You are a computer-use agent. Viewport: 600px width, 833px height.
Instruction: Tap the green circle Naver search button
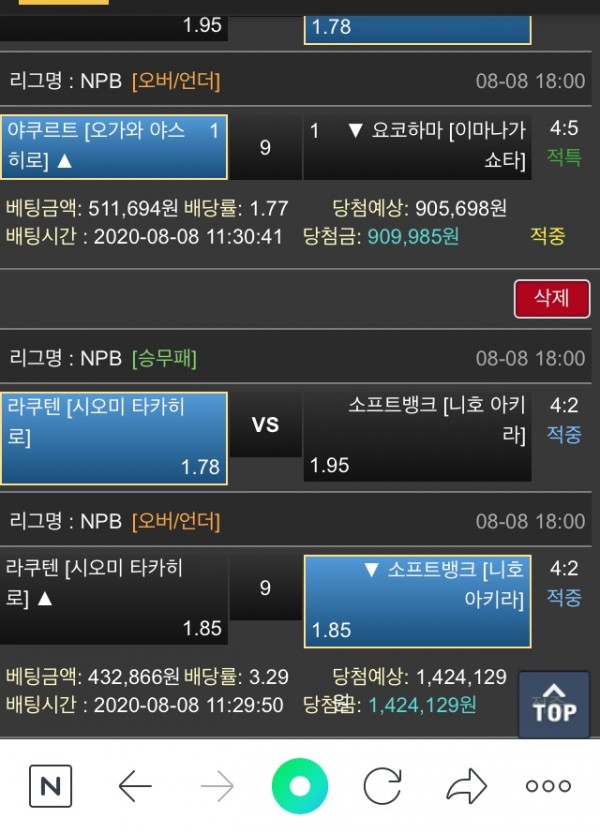pyautogui.click(x=299, y=787)
